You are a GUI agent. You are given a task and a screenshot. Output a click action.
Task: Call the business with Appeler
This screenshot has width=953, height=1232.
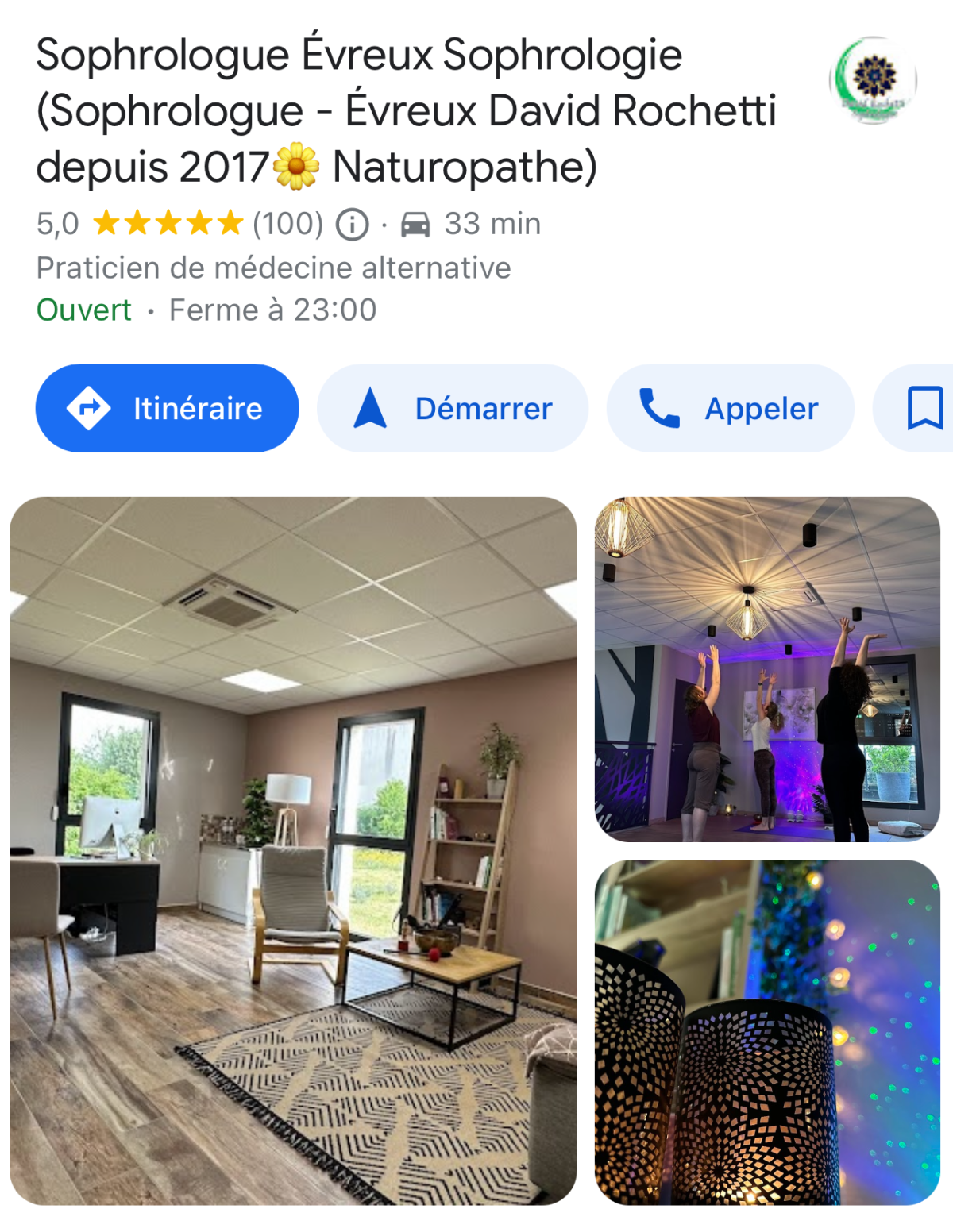click(x=730, y=408)
